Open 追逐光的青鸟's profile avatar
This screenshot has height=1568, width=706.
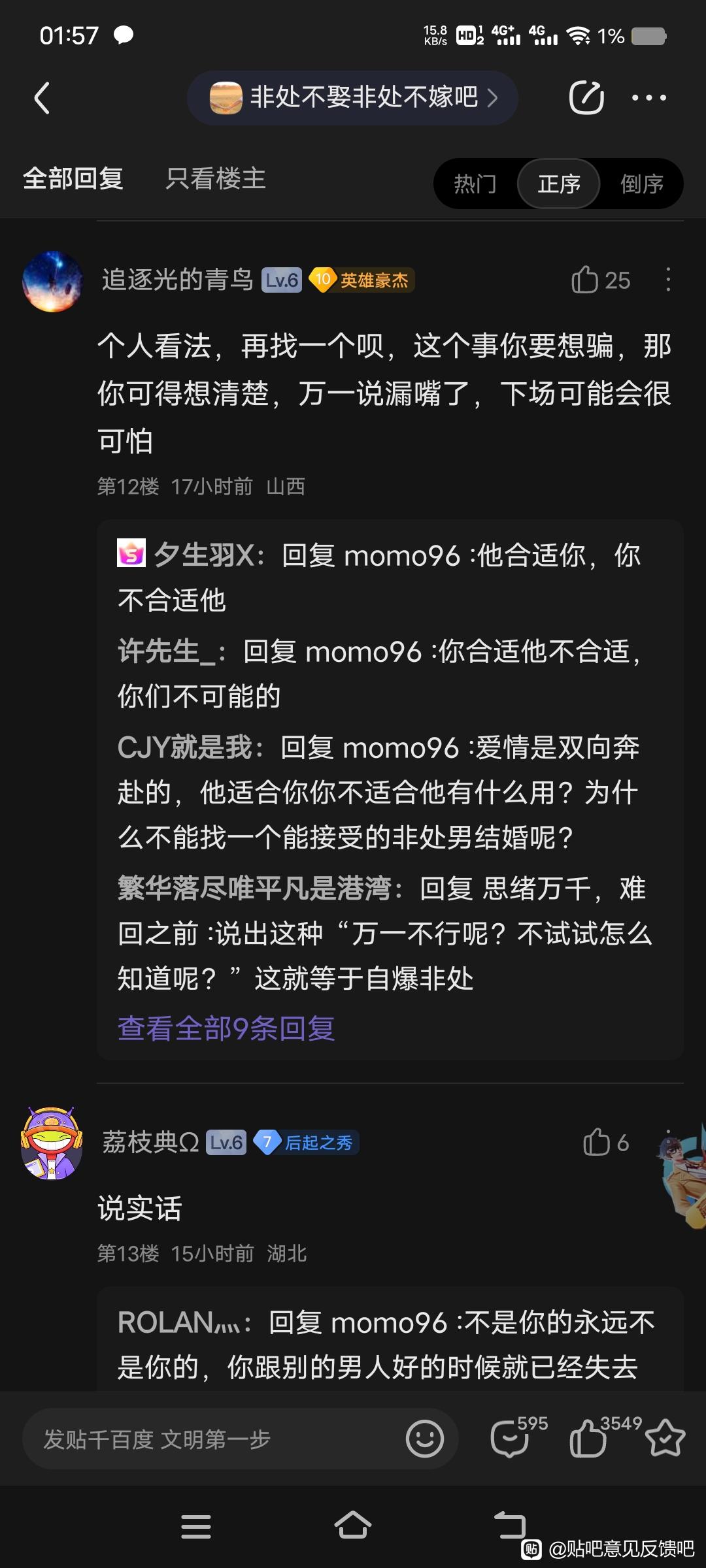52,281
